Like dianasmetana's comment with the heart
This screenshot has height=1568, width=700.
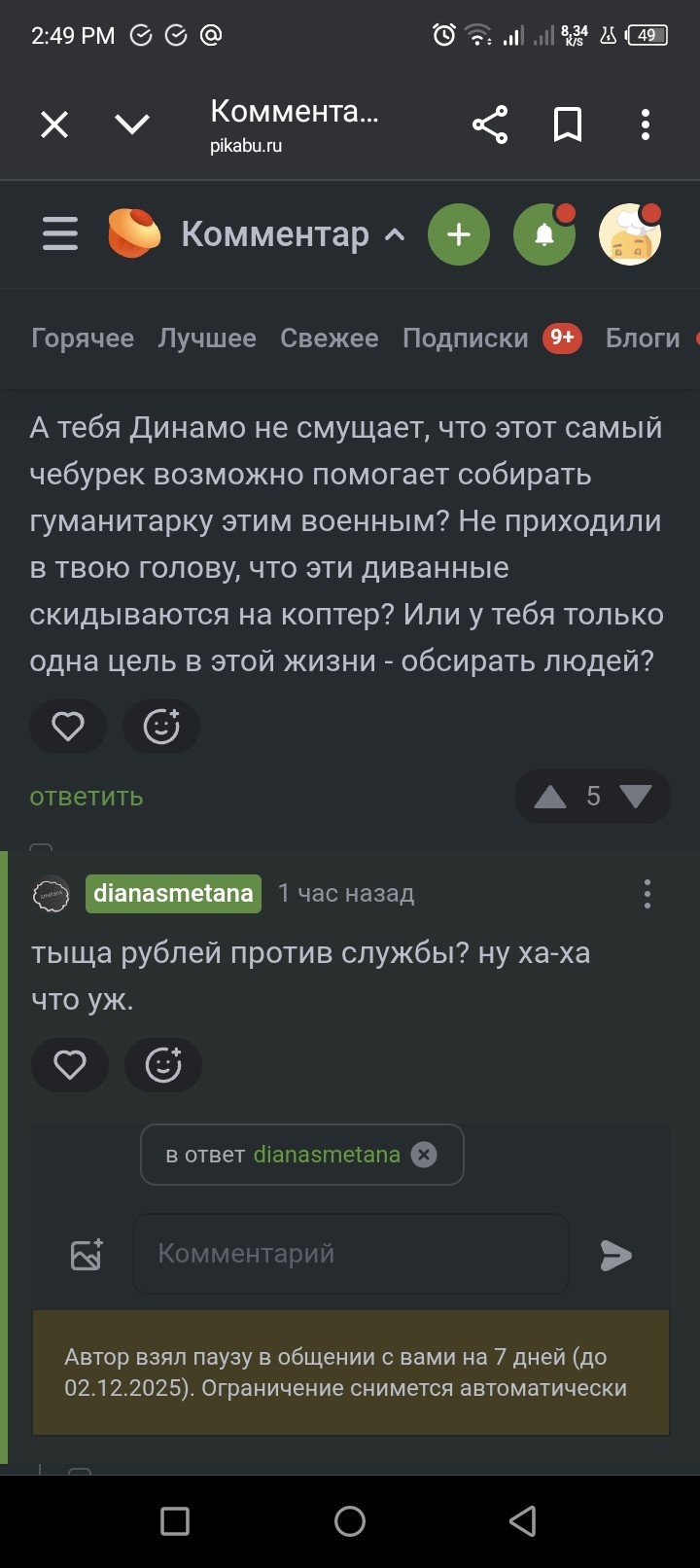pos(69,1065)
